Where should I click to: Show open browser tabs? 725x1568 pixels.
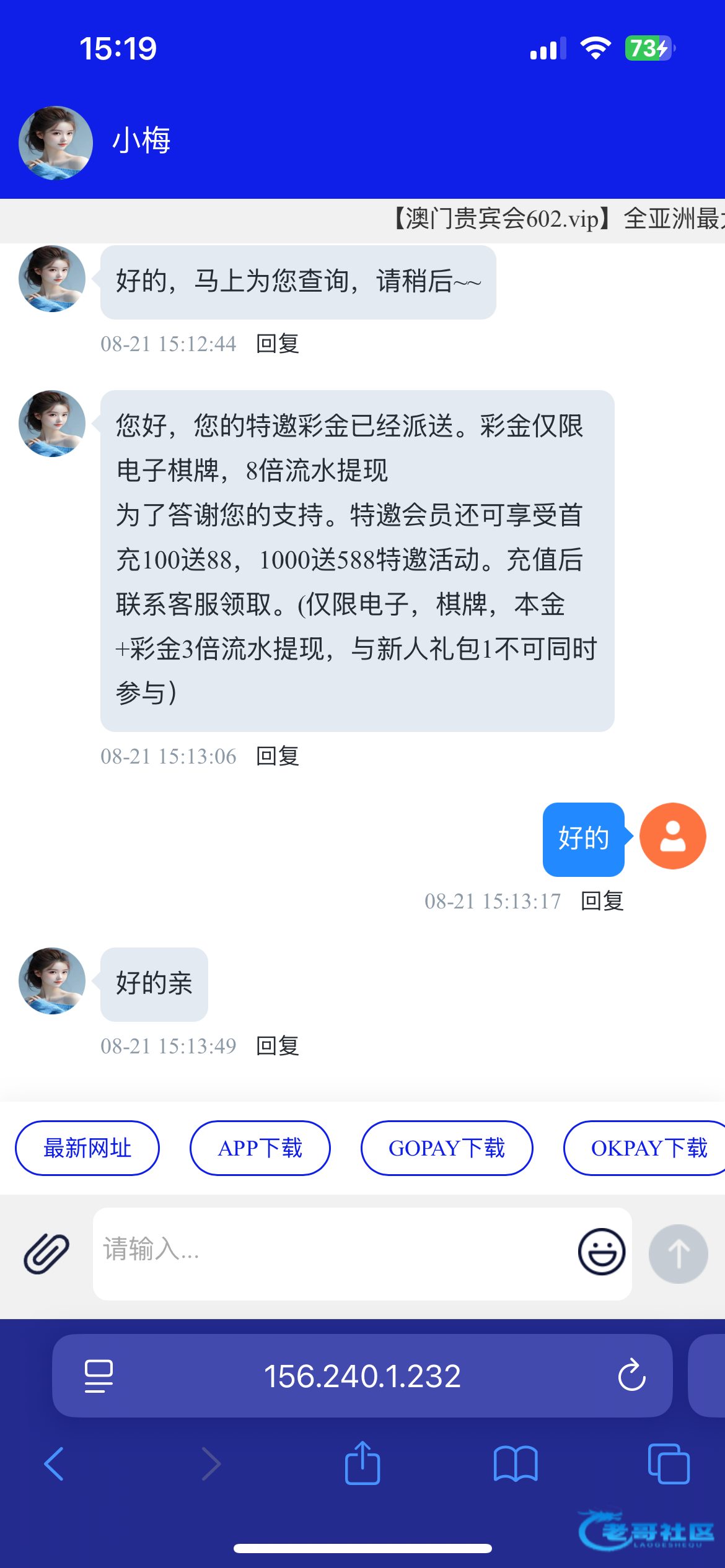pos(669,1464)
